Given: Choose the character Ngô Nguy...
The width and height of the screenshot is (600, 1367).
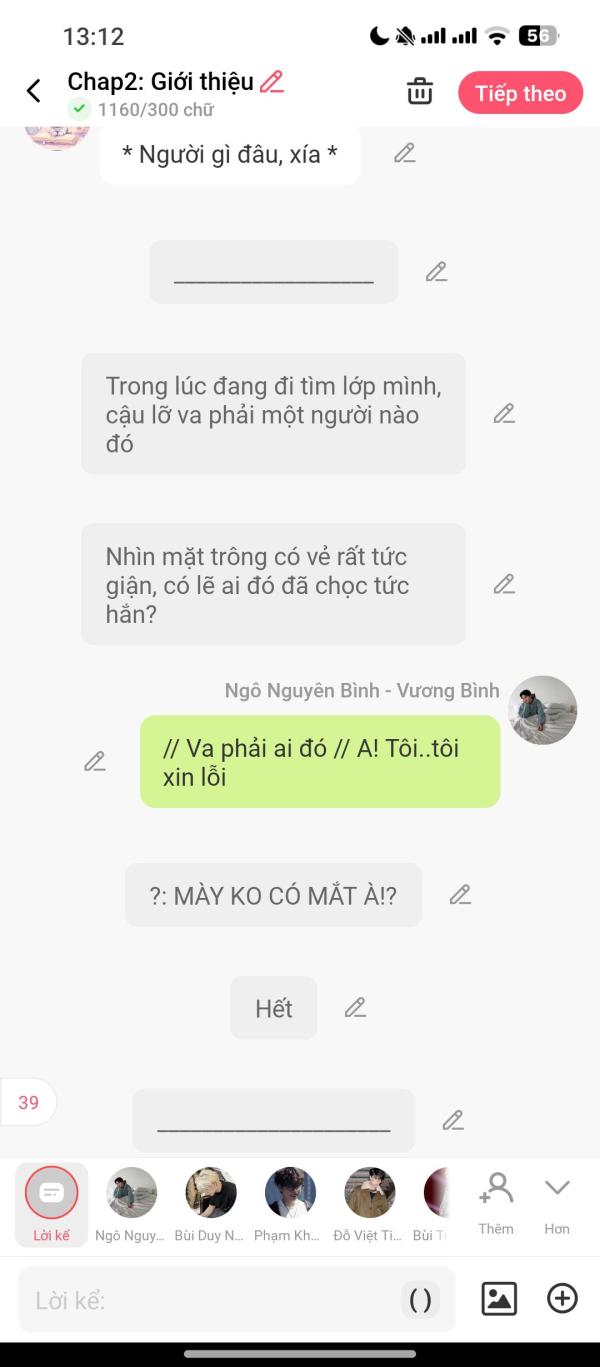Looking at the screenshot, I should [x=131, y=1203].
